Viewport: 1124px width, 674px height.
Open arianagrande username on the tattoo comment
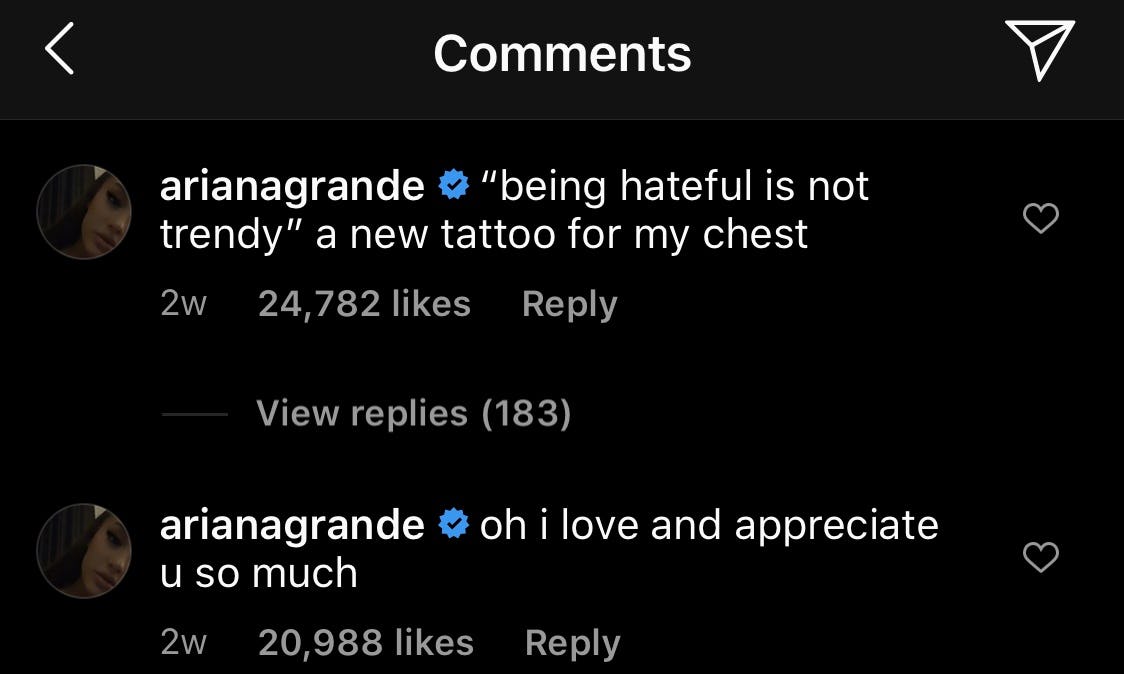[292, 187]
